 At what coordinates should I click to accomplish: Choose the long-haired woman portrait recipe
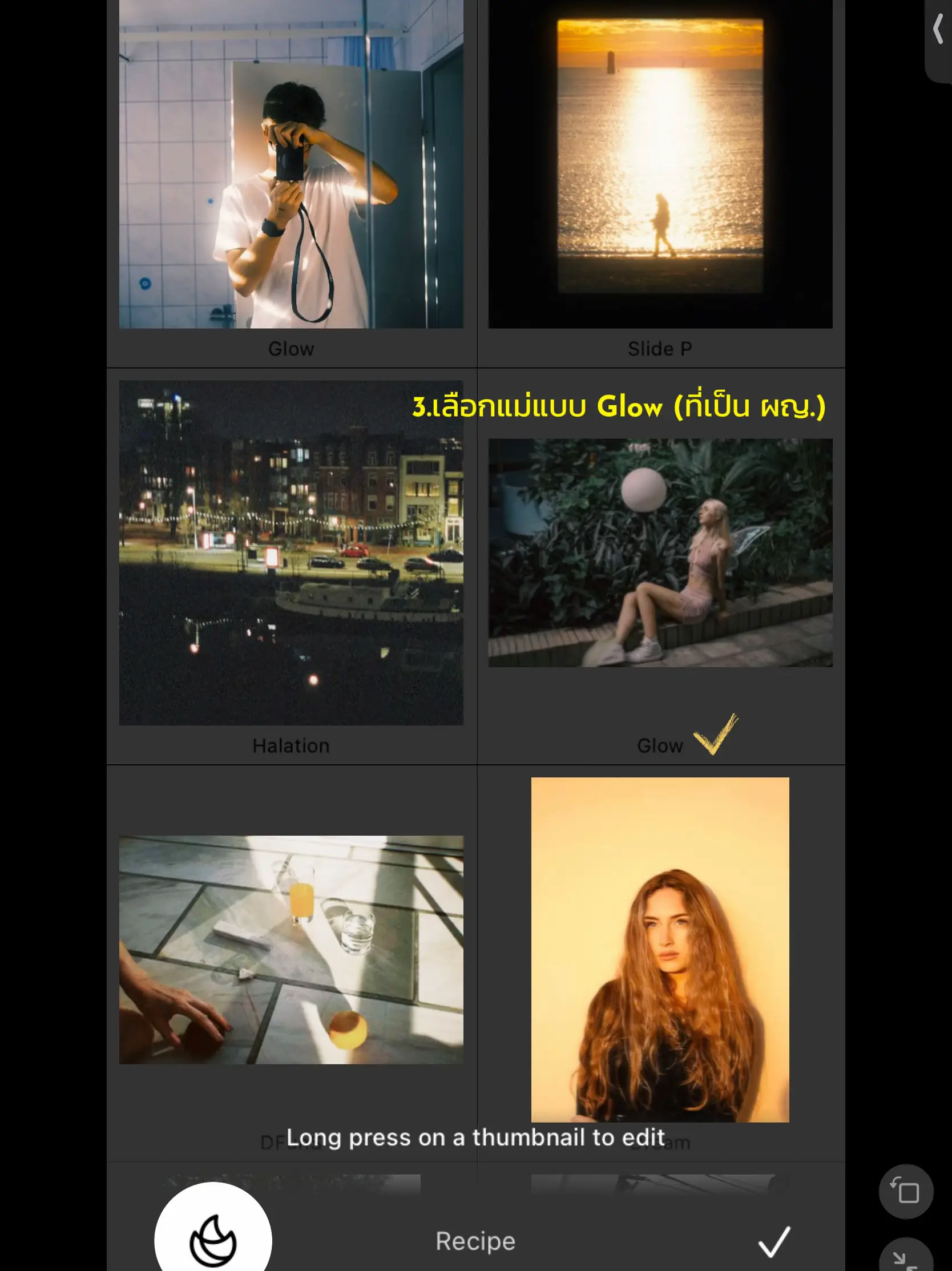(660, 949)
